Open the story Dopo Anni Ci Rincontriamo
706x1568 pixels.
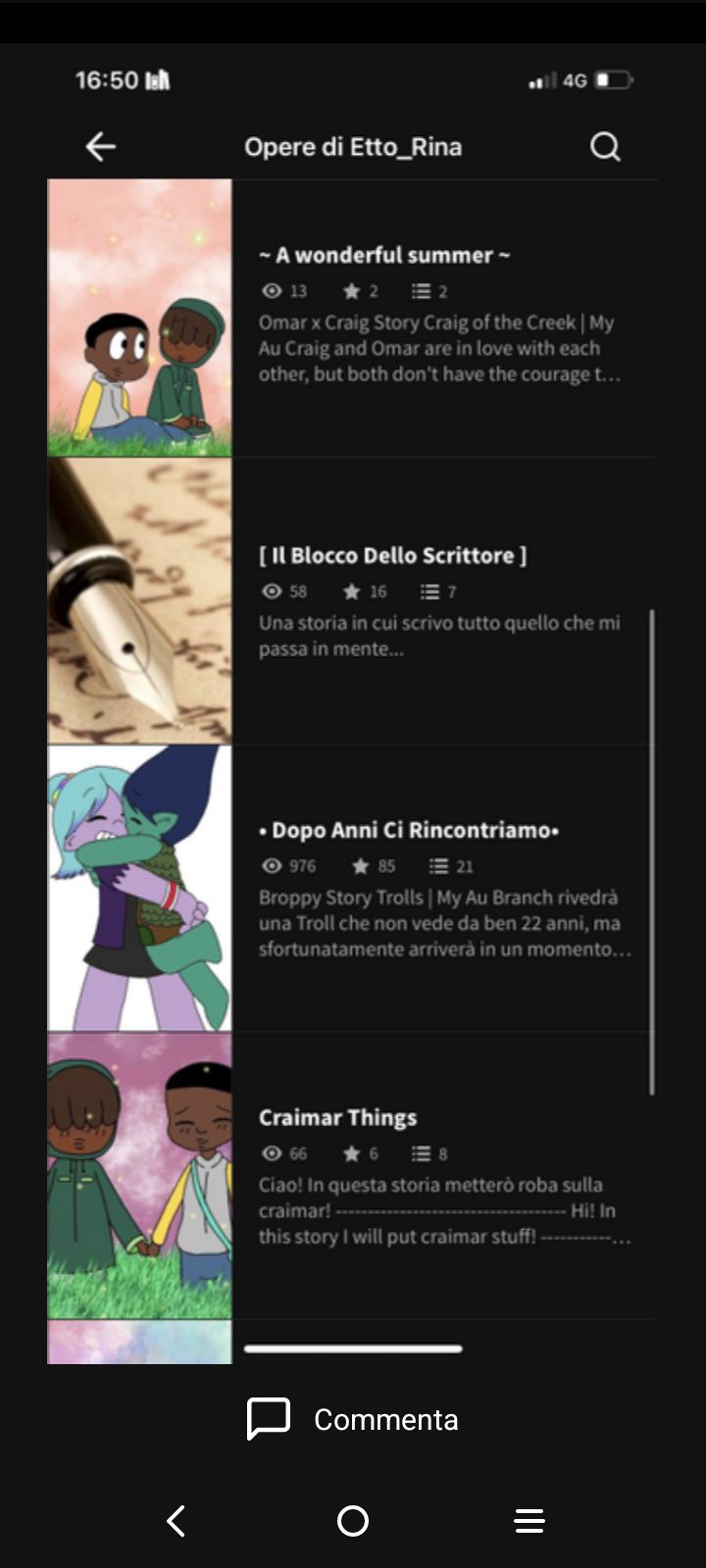tap(408, 830)
